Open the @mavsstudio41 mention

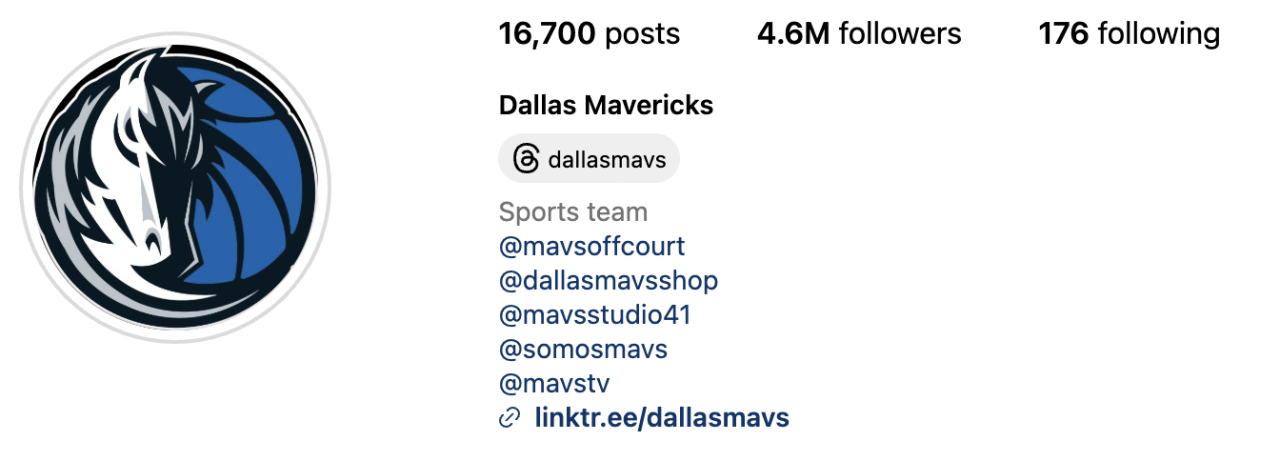(x=595, y=315)
